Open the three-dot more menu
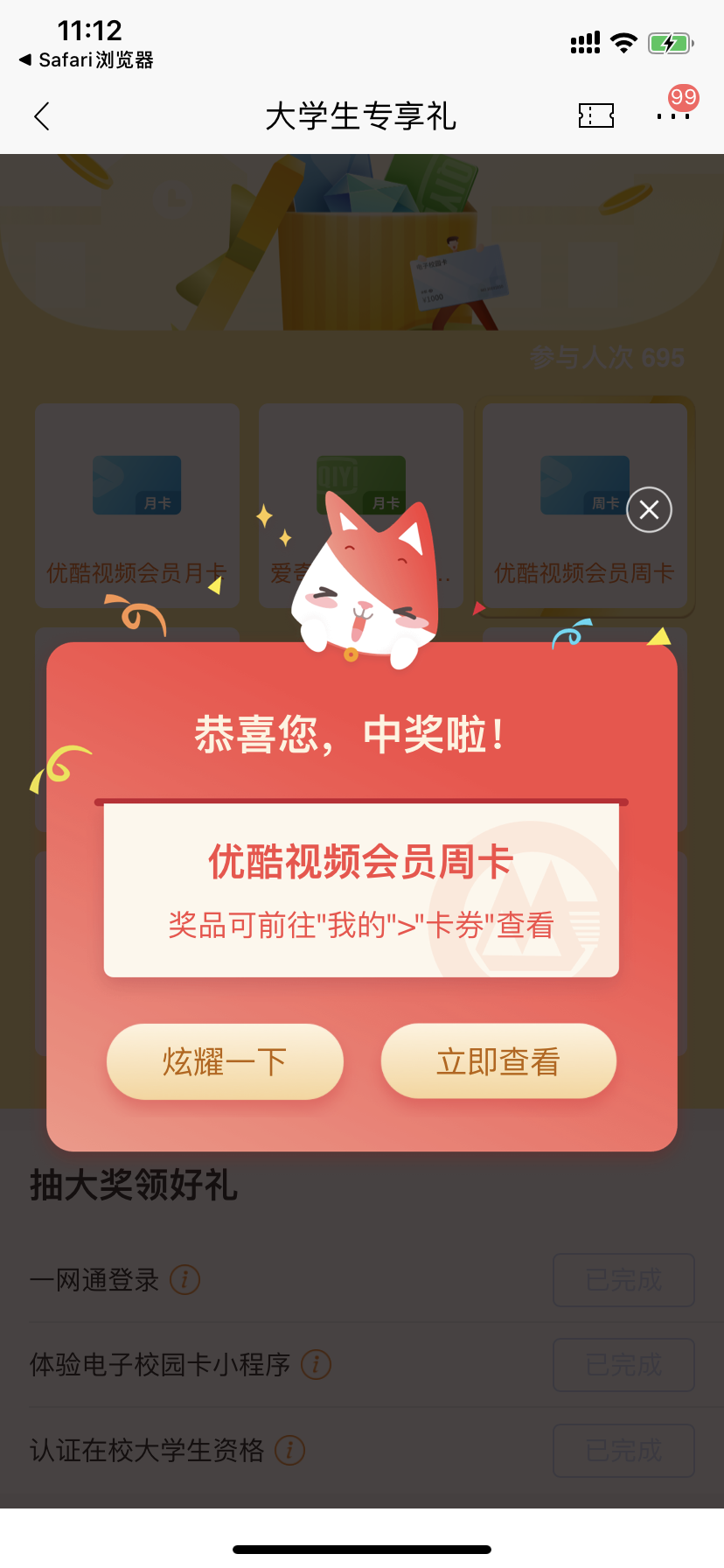This screenshot has height=1568, width=724. coord(673,115)
